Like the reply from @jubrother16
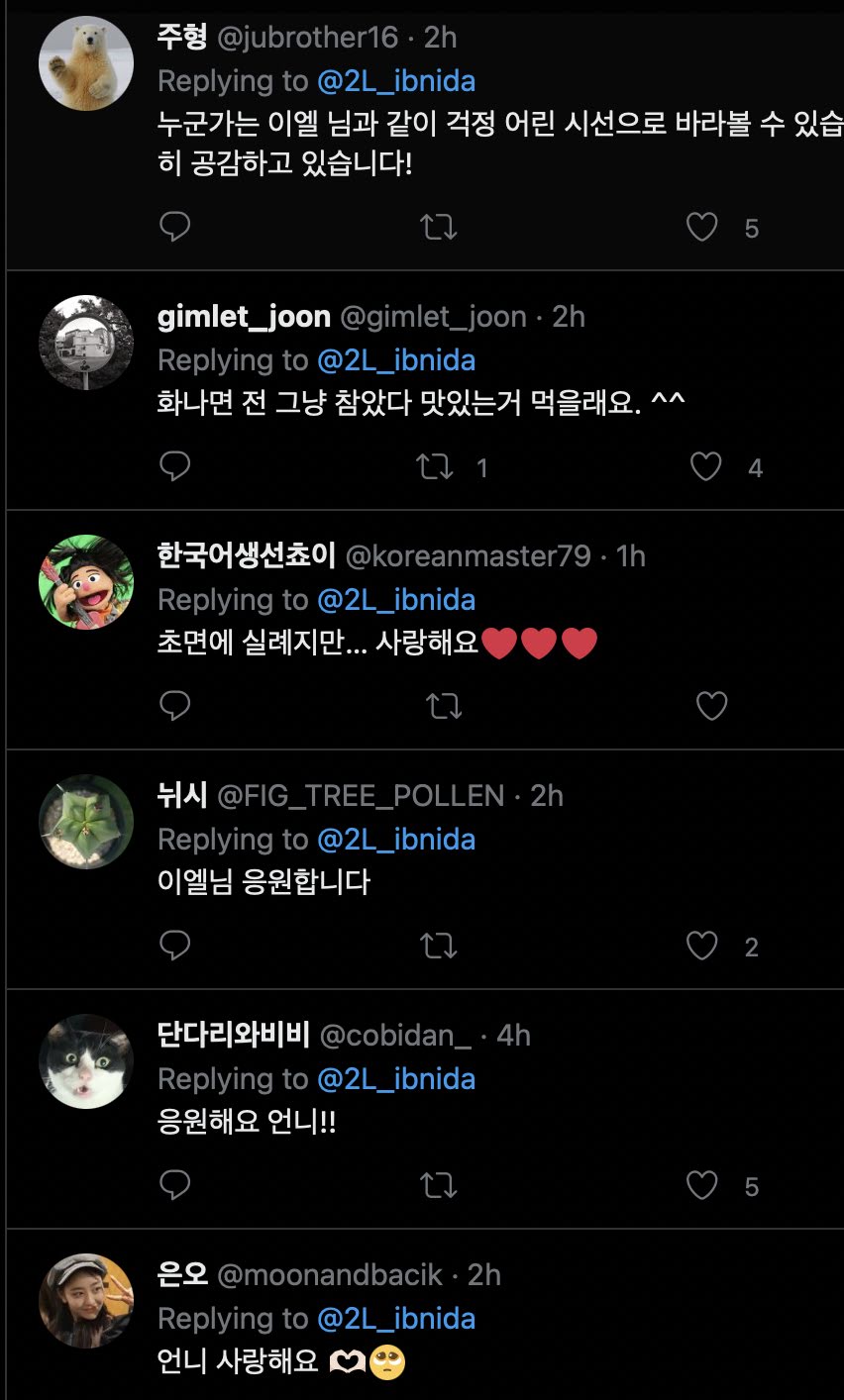The height and width of the screenshot is (1400, 844). pos(702,228)
